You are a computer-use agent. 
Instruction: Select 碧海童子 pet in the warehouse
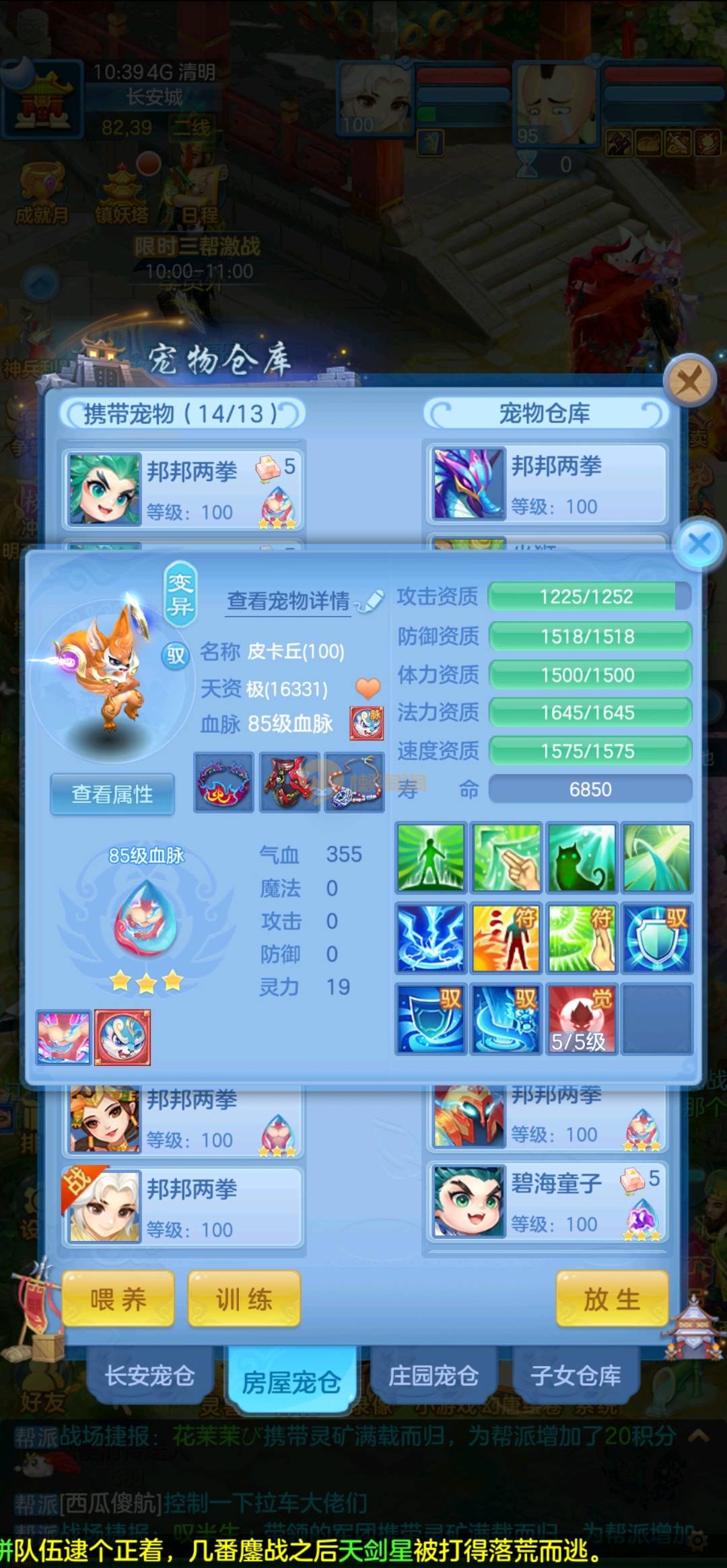tap(547, 1203)
